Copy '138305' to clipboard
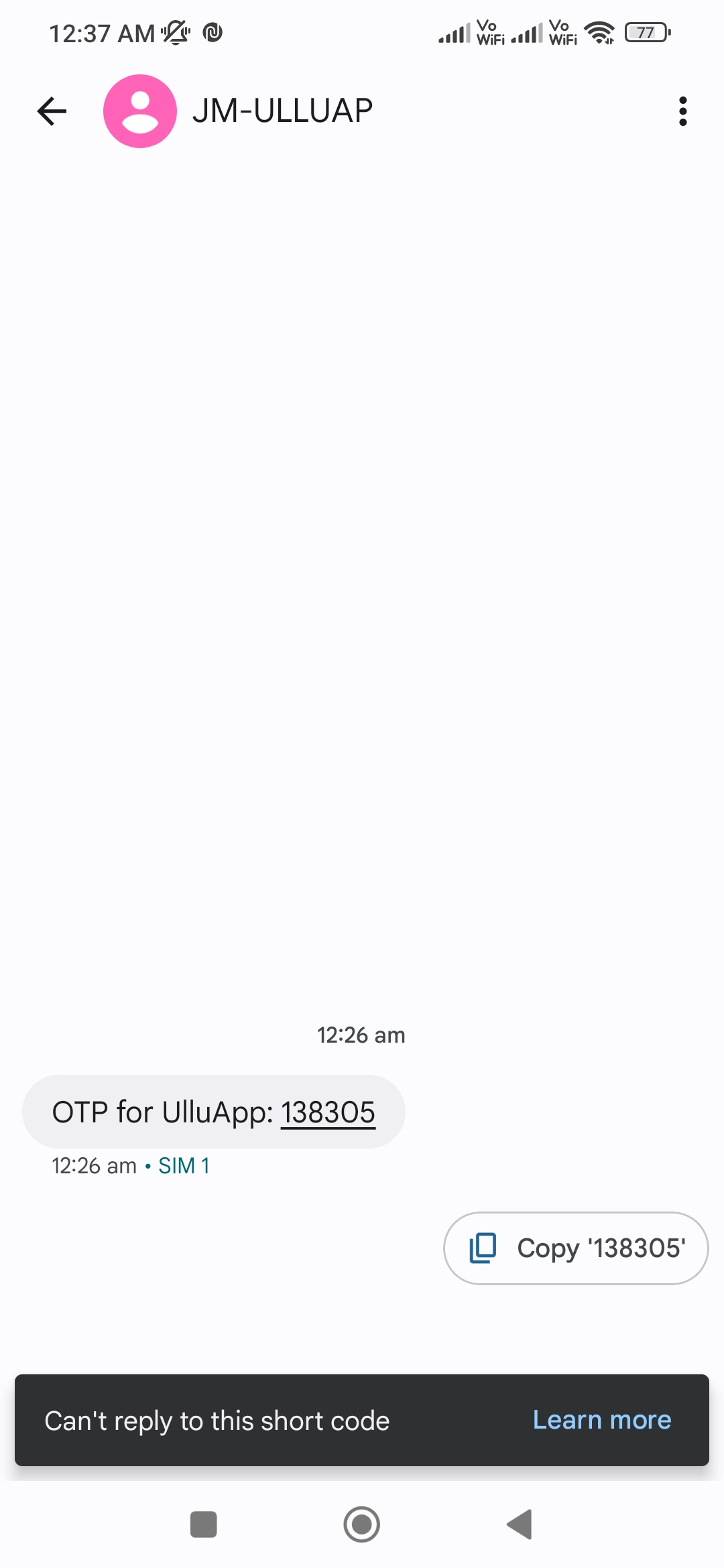The height and width of the screenshot is (1568, 724). click(x=576, y=1248)
